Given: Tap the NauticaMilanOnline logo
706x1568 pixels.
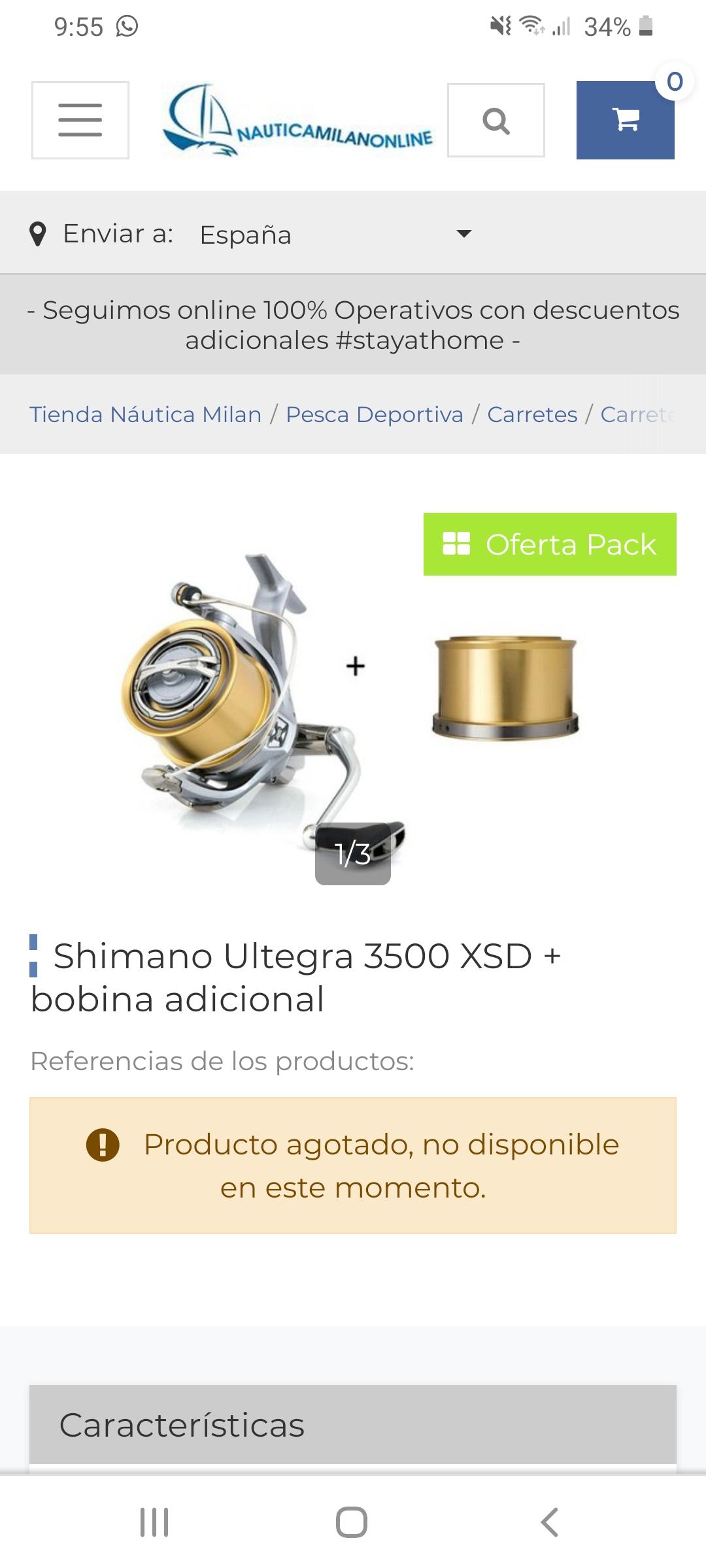Looking at the screenshot, I should [x=298, y=121].
